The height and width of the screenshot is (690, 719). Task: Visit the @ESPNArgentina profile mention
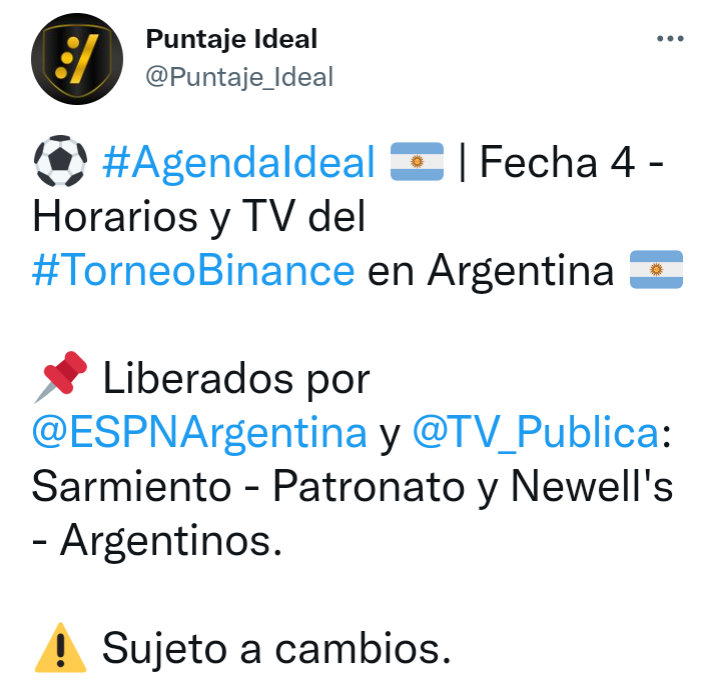pyautogui.click(x=199, y=432)
